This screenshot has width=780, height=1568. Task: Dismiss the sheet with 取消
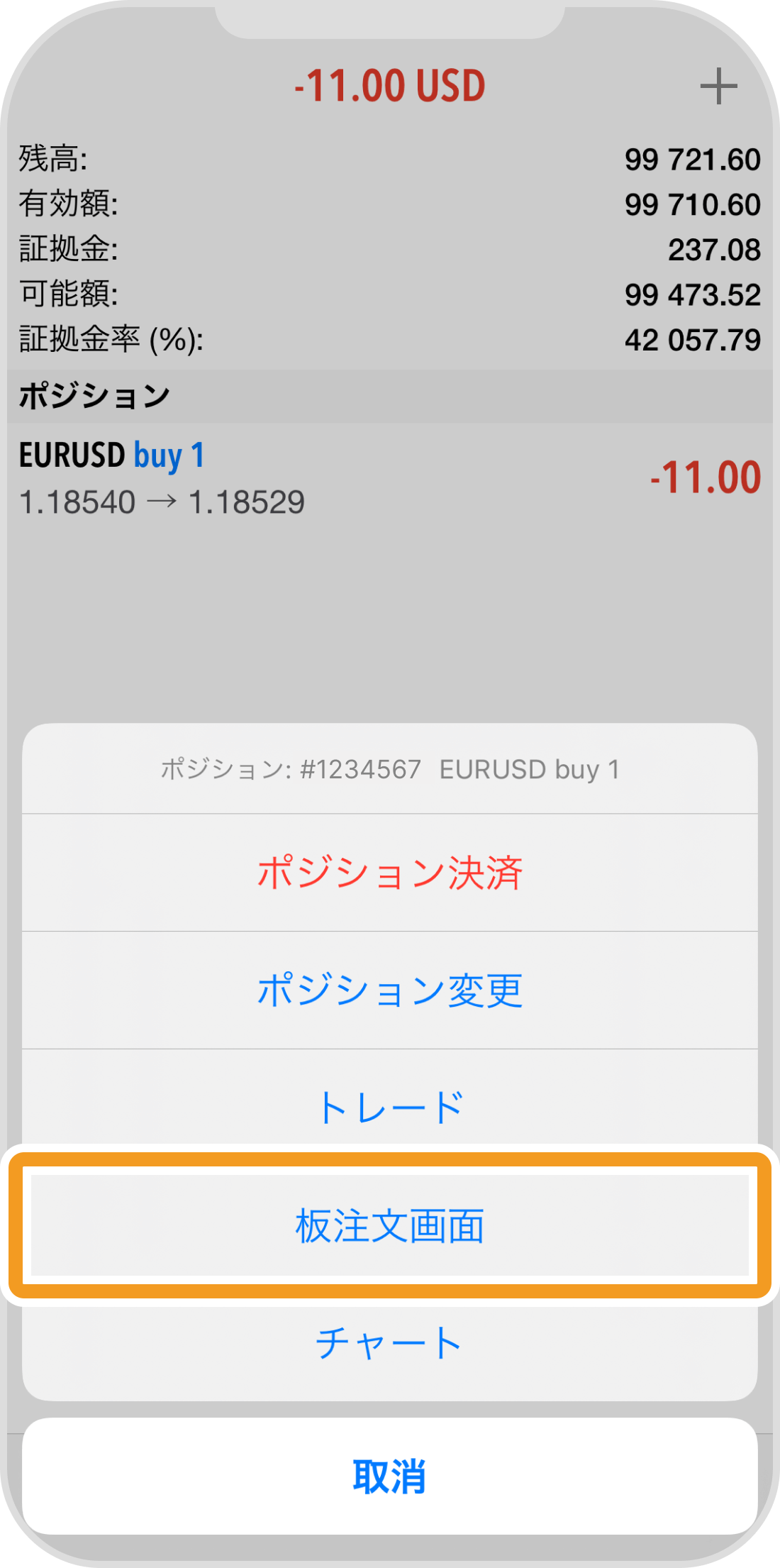pos(390,1476)
